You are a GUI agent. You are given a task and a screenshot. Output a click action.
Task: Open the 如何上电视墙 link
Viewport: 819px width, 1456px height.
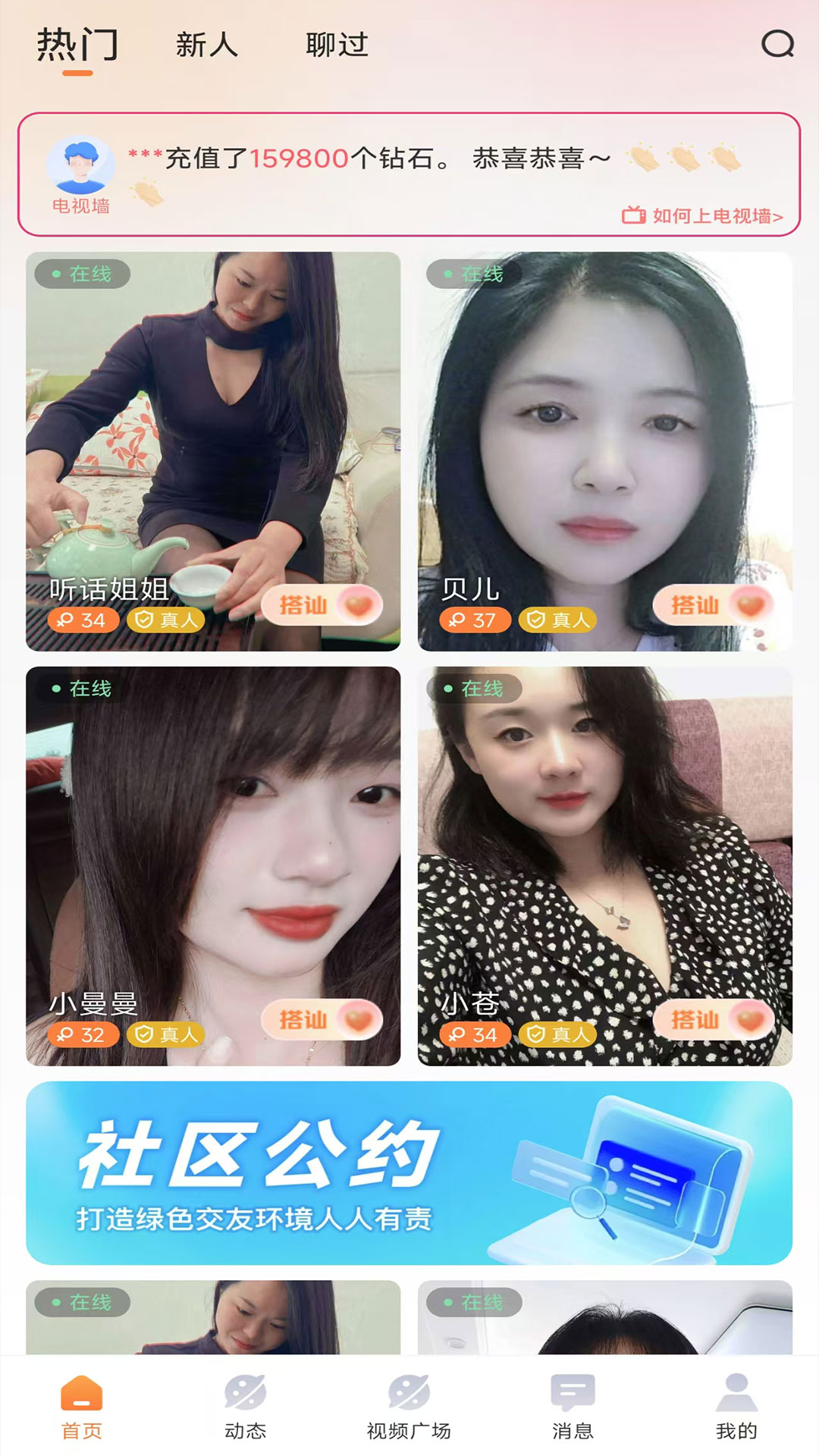[717, 216]
